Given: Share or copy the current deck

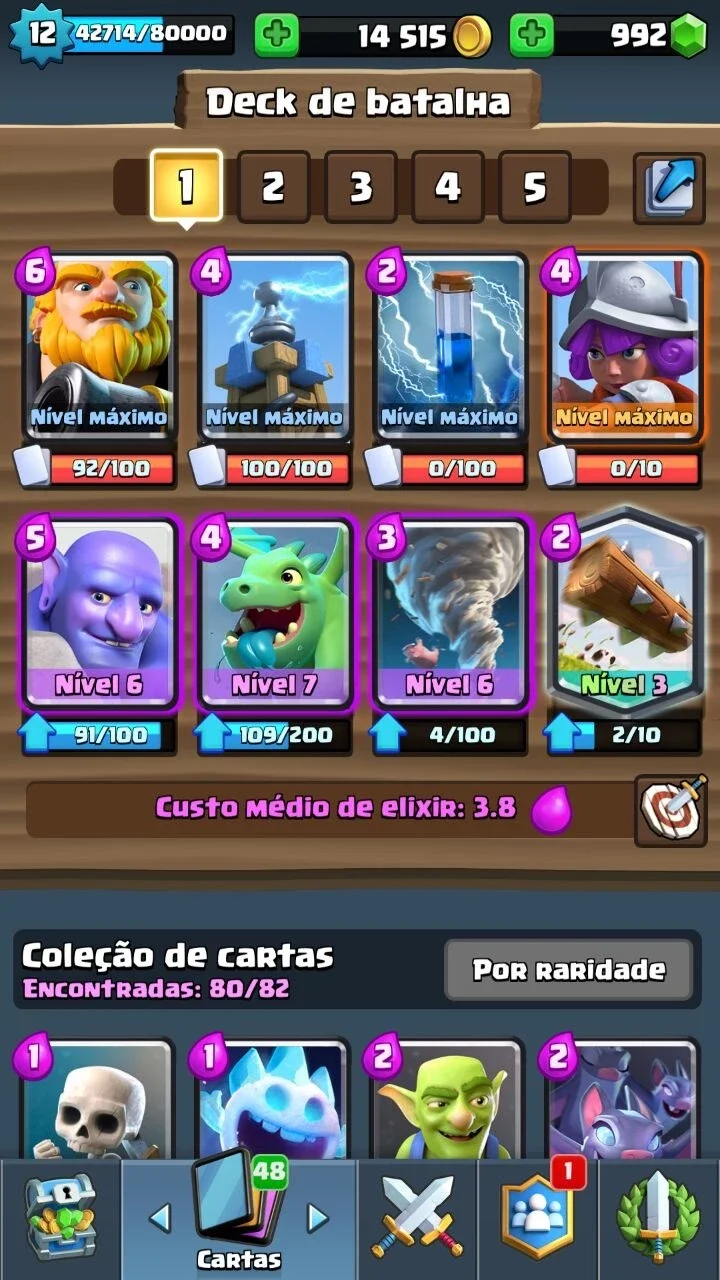Looking at the screenshot, I should (669, 187).
